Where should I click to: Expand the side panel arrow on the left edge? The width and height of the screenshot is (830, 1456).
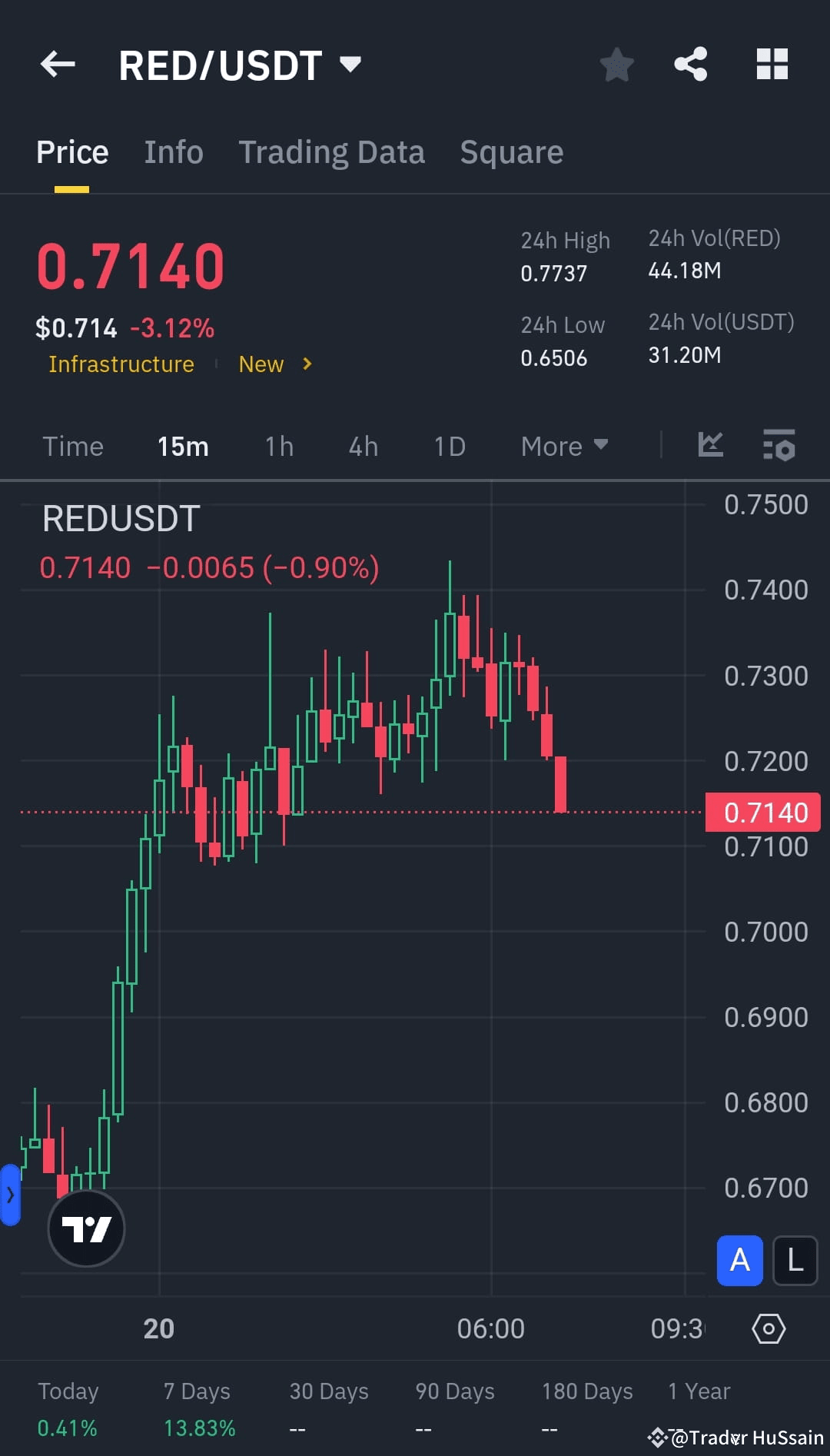point(11,1195)
